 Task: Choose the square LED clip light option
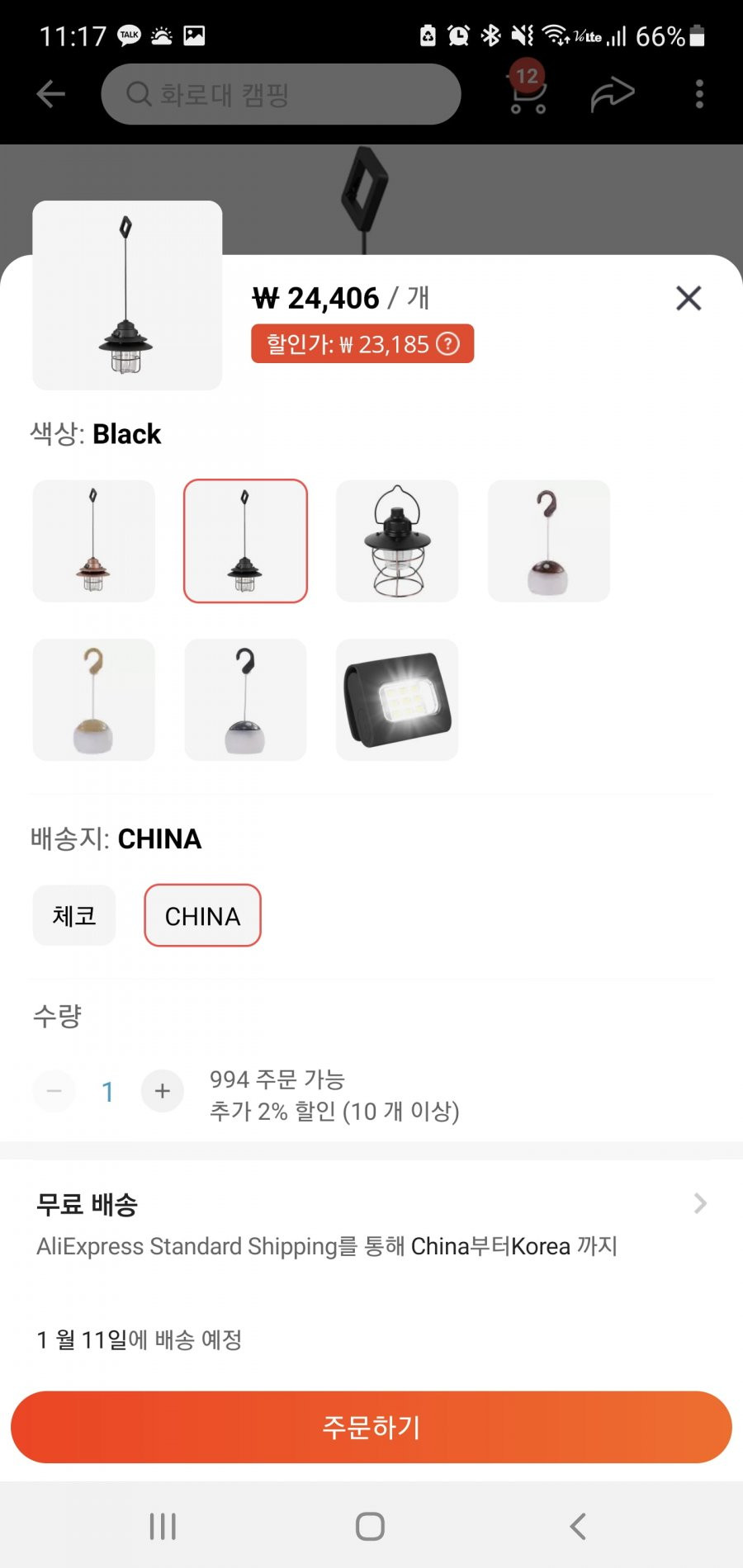(397, 699)
